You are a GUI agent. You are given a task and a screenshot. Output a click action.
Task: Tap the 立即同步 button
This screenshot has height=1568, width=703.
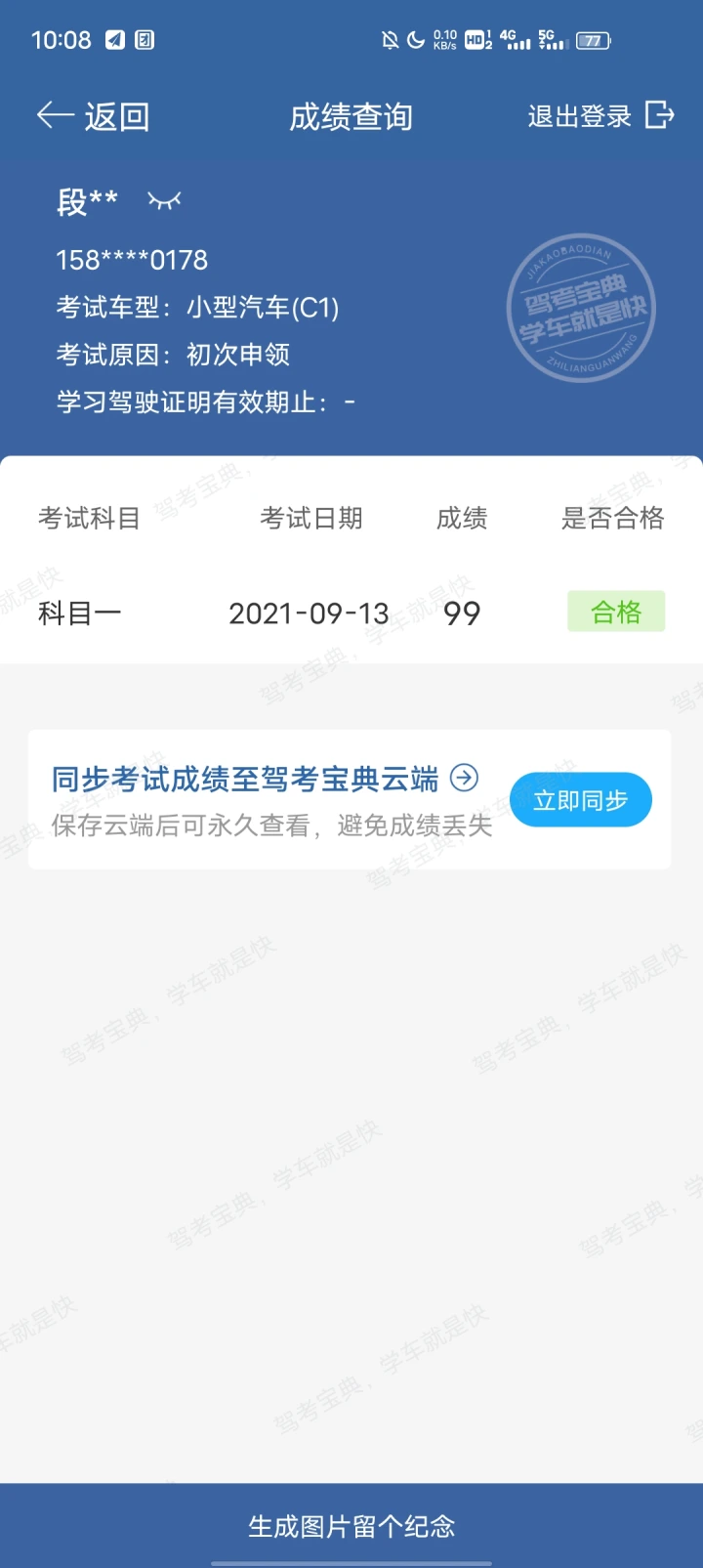(581, 800)
